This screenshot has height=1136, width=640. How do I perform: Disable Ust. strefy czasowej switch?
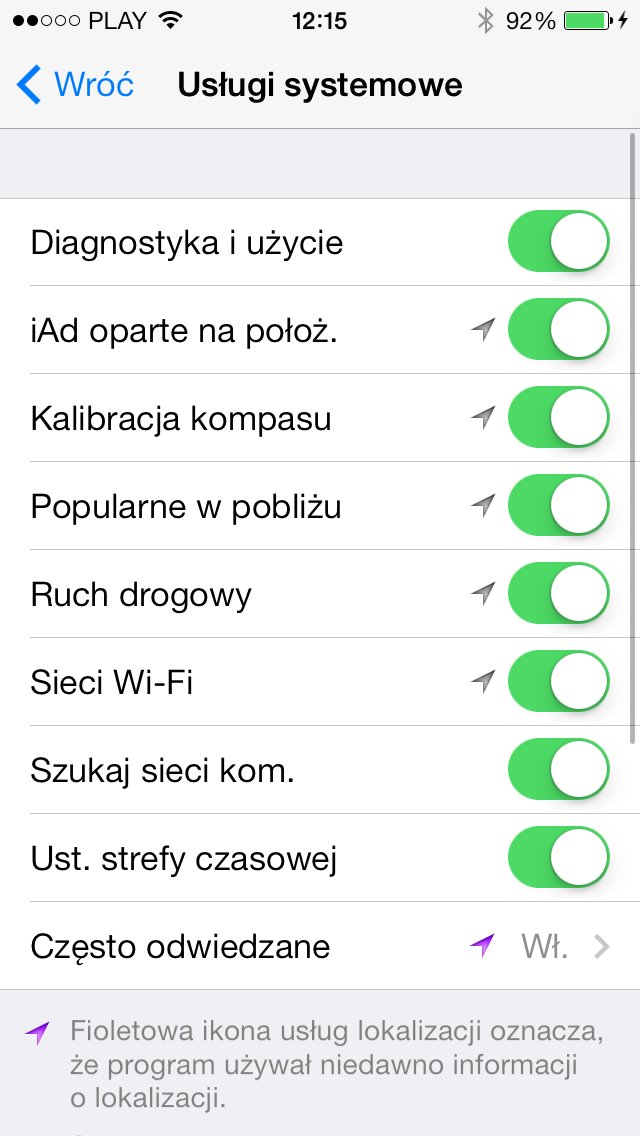click(558, 858)
